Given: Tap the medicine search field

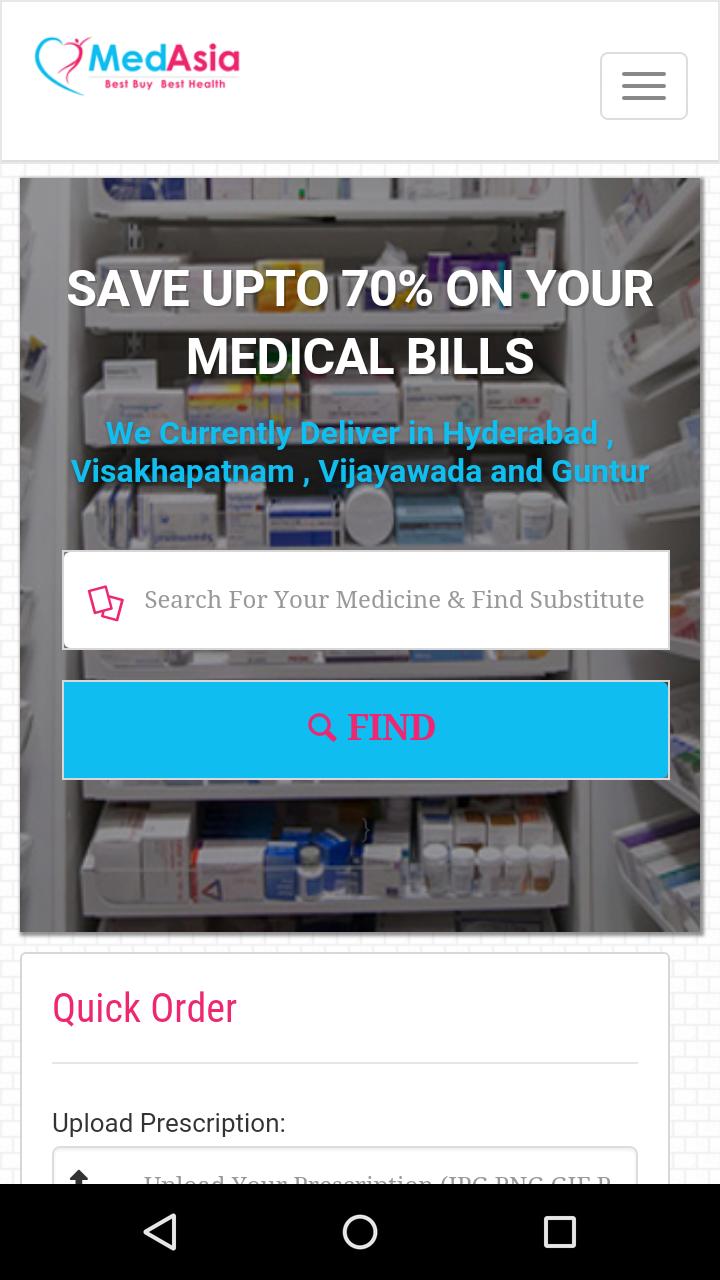Looking at the screenshot, I should pyautogui.click(x=393, y=600).
